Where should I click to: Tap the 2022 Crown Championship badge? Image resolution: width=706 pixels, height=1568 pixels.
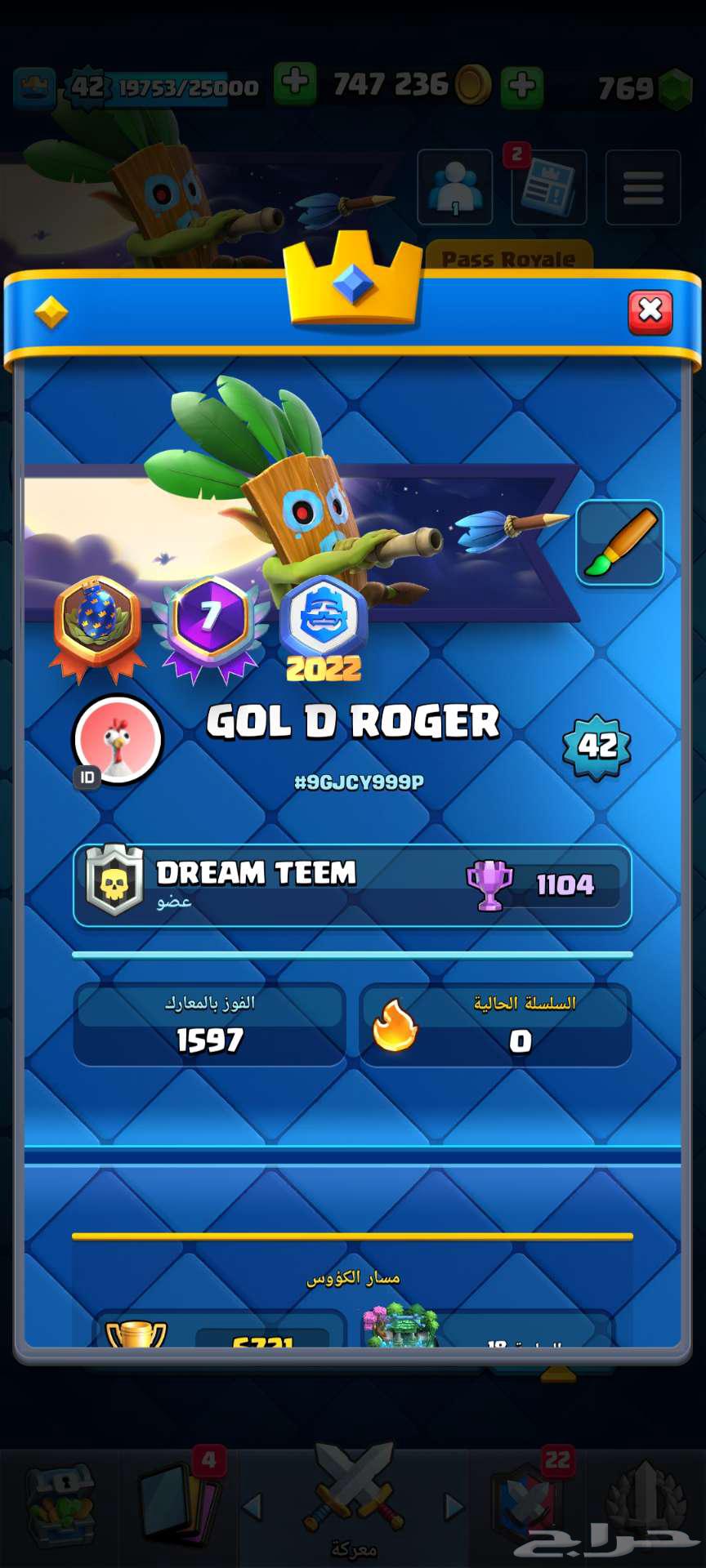pyautogui.click(x=324, y=626)
